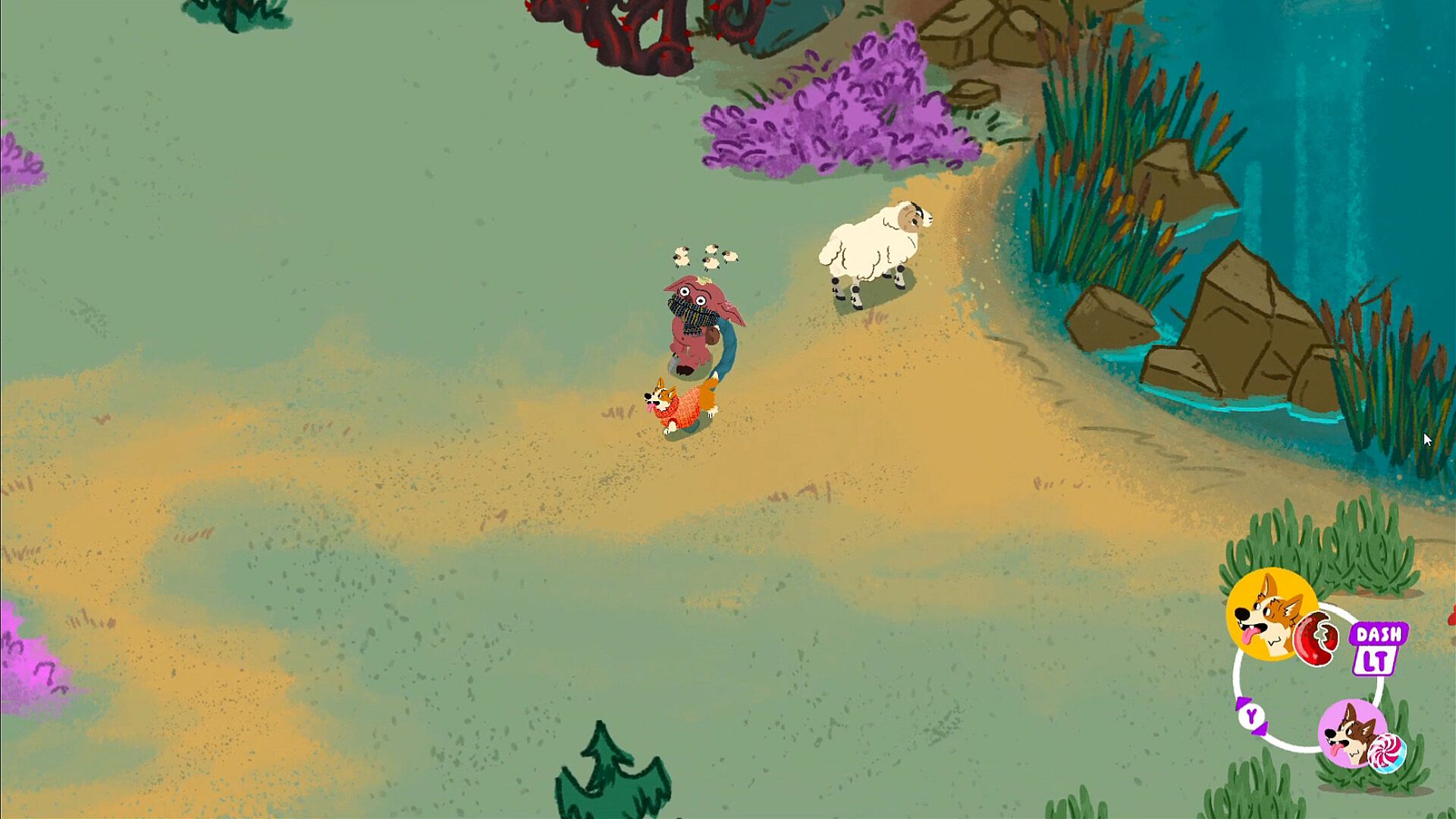Tap the Y swap-character button
This screenshot has height=819, width=1456.
tap(1252, 715)
